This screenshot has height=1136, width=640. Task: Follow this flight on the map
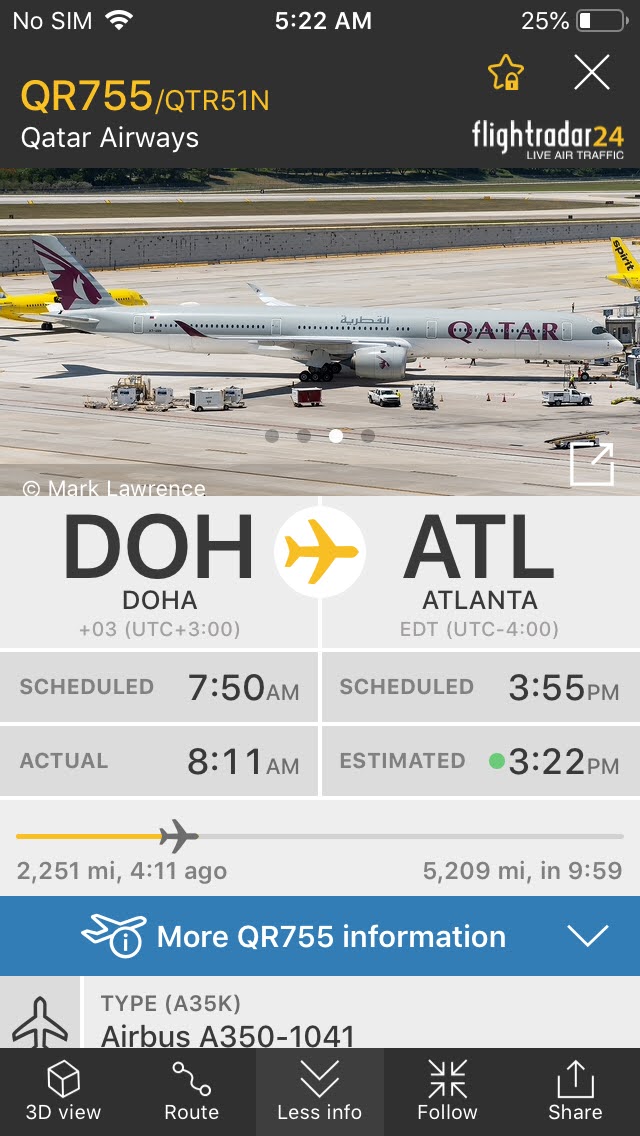coord(447,1092)
